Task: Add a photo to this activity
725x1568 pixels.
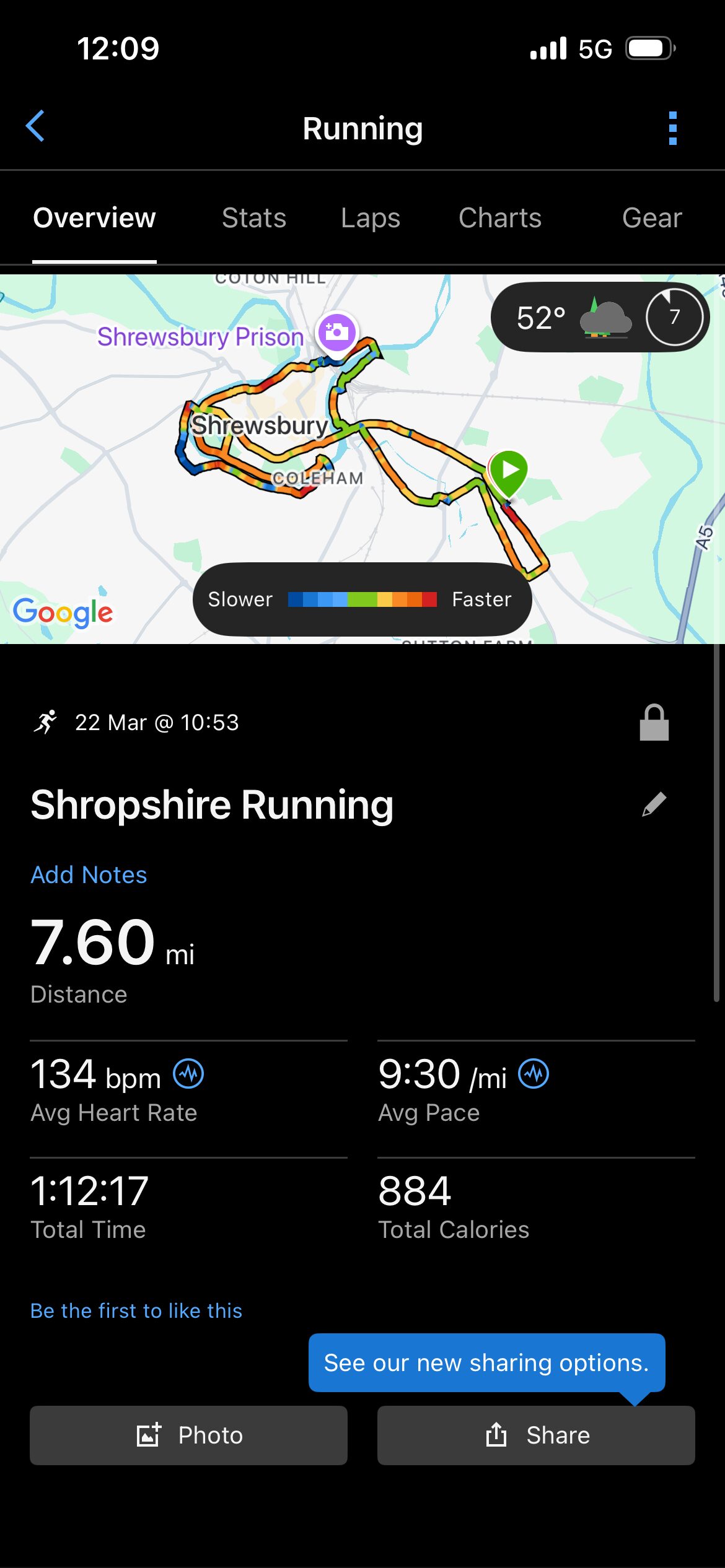Action: [x=188, y=1435]
